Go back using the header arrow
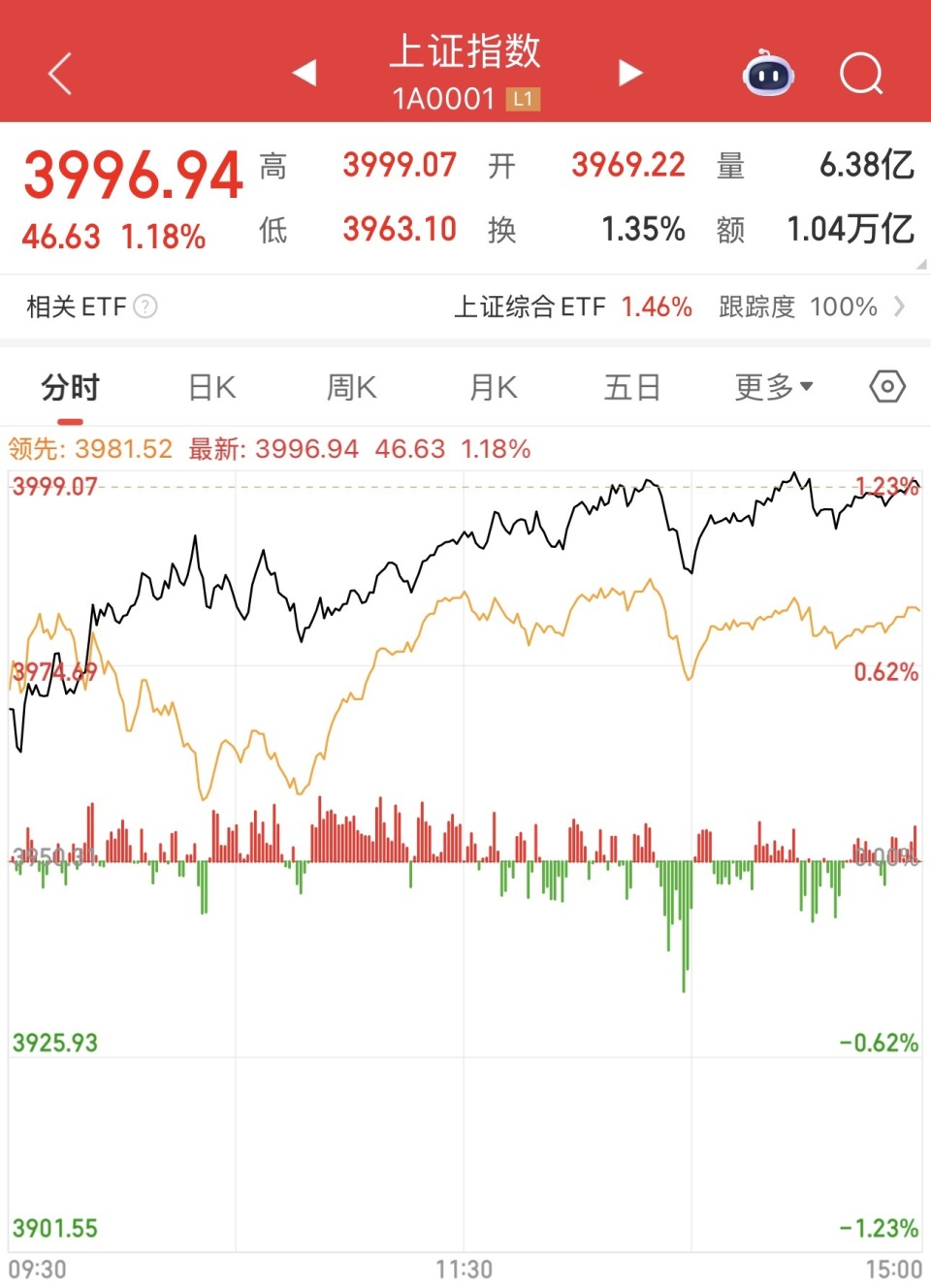Screen dimensions: 931x1288 pos(60,74)
